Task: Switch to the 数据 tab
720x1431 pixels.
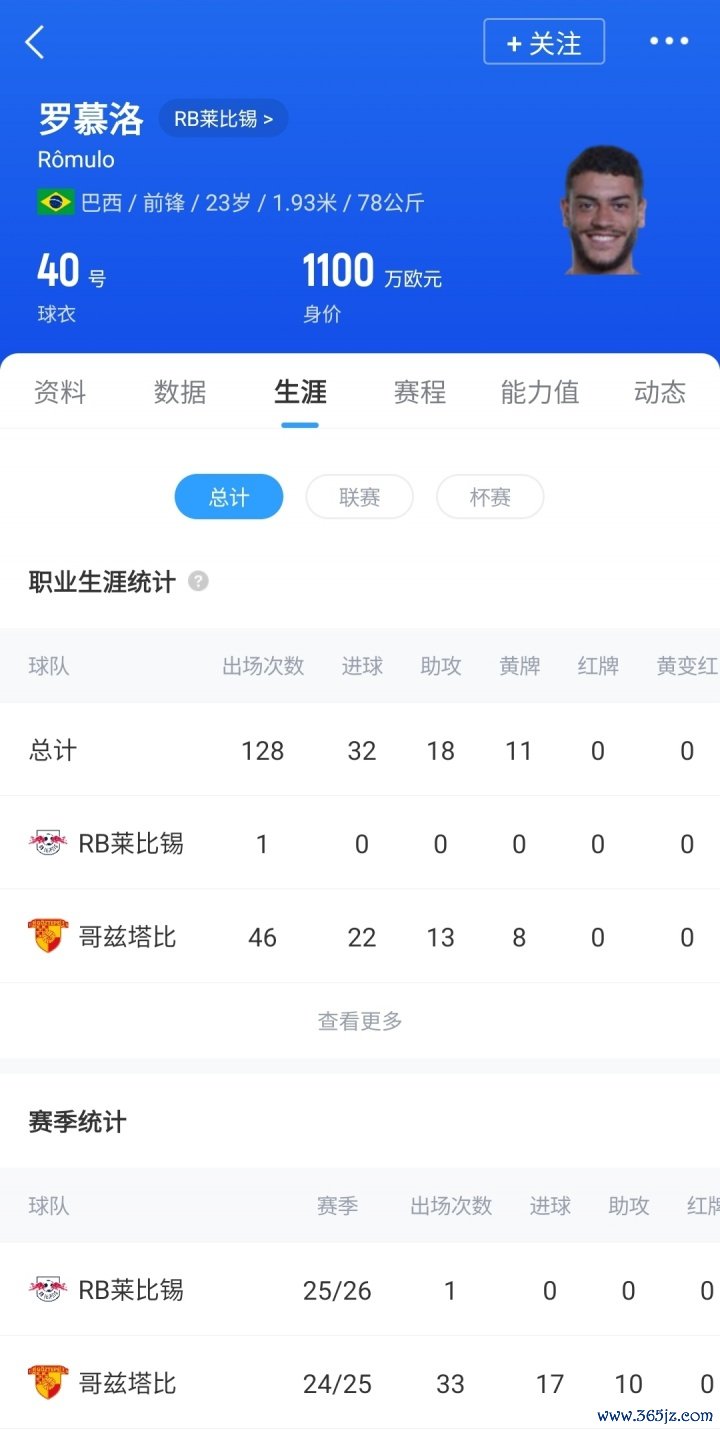Action: (x=180, y=392)
